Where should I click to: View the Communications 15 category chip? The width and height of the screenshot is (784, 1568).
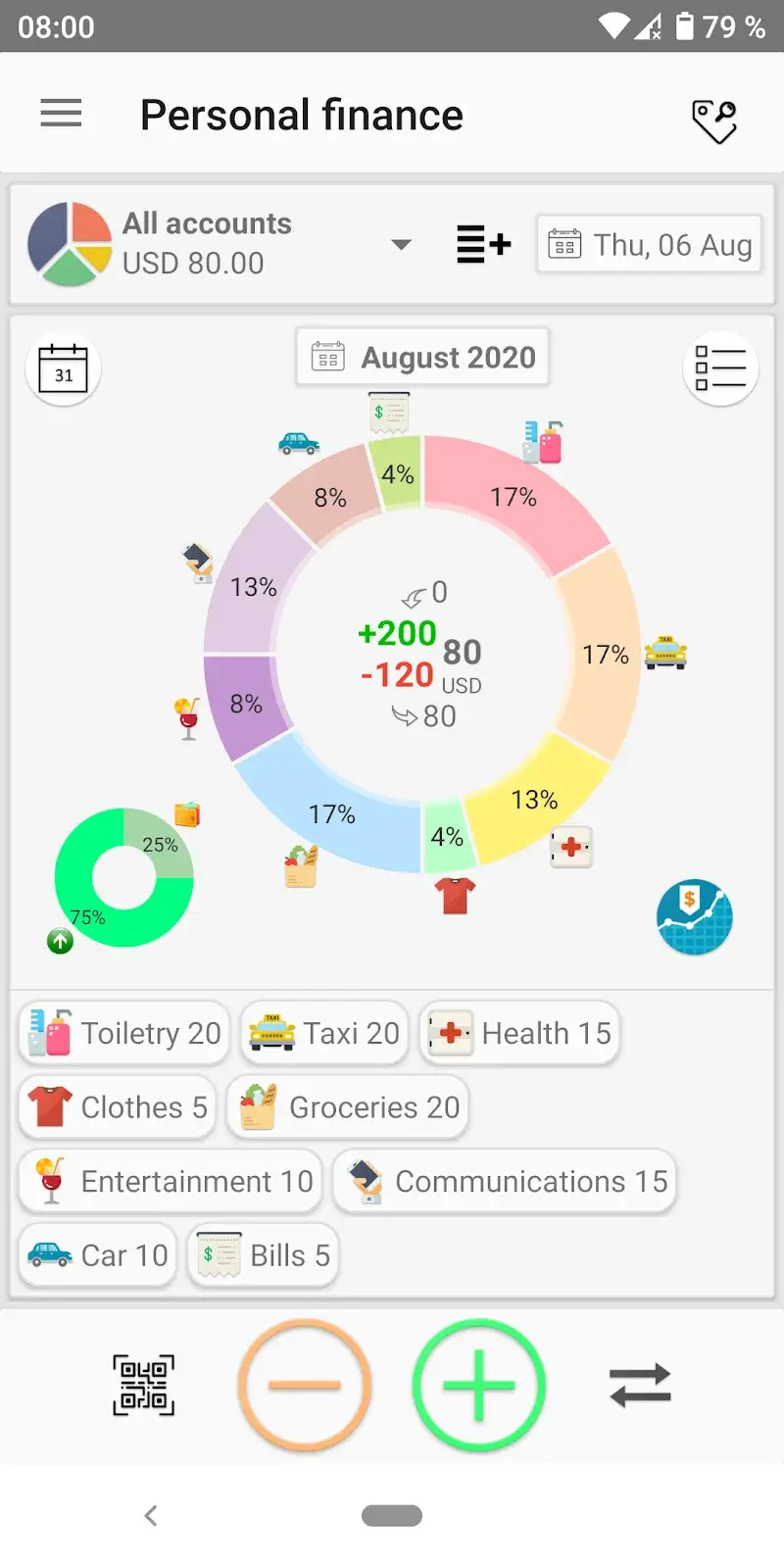tap(505, 1181)
